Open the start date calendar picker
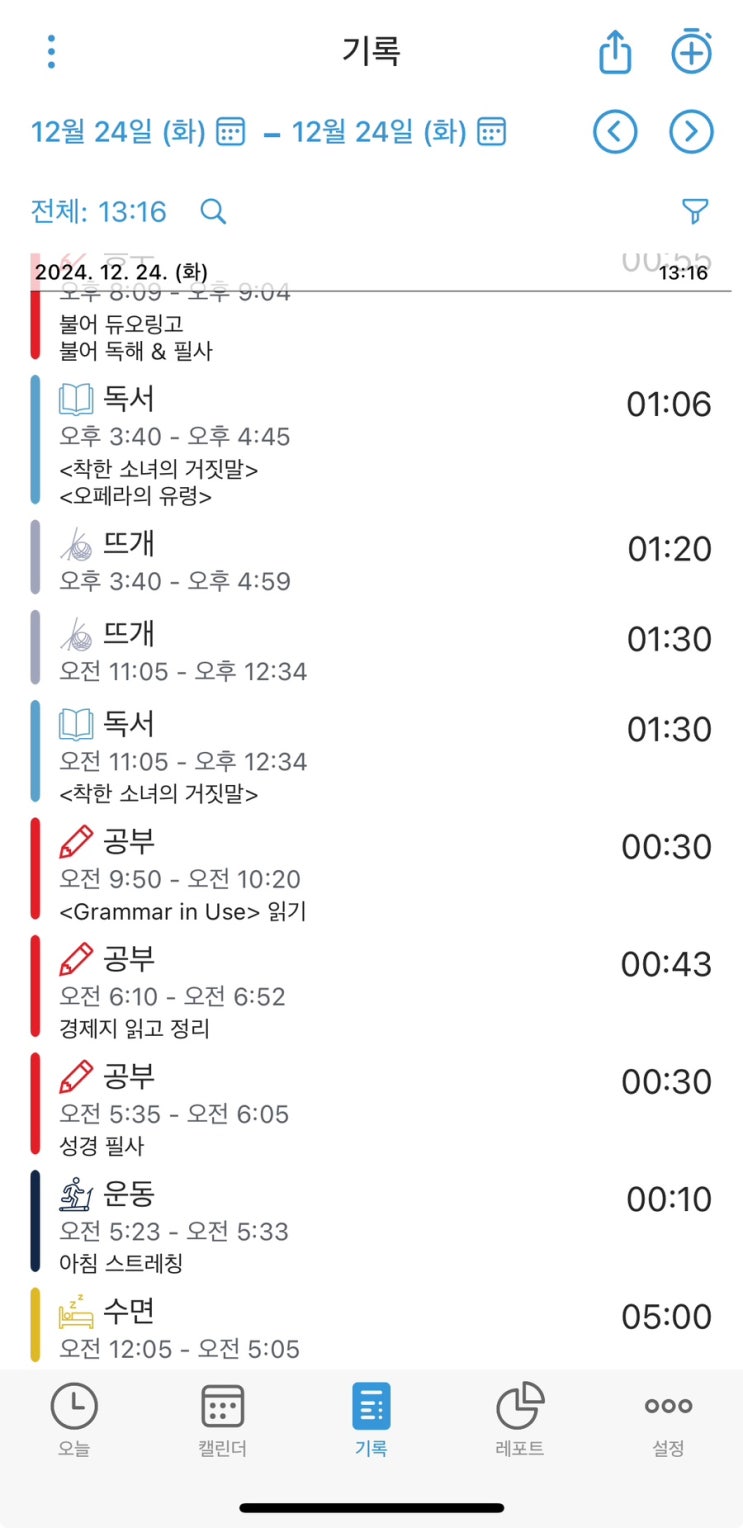This screenshot has height=1528, width=743. click(x=231, y=132)
